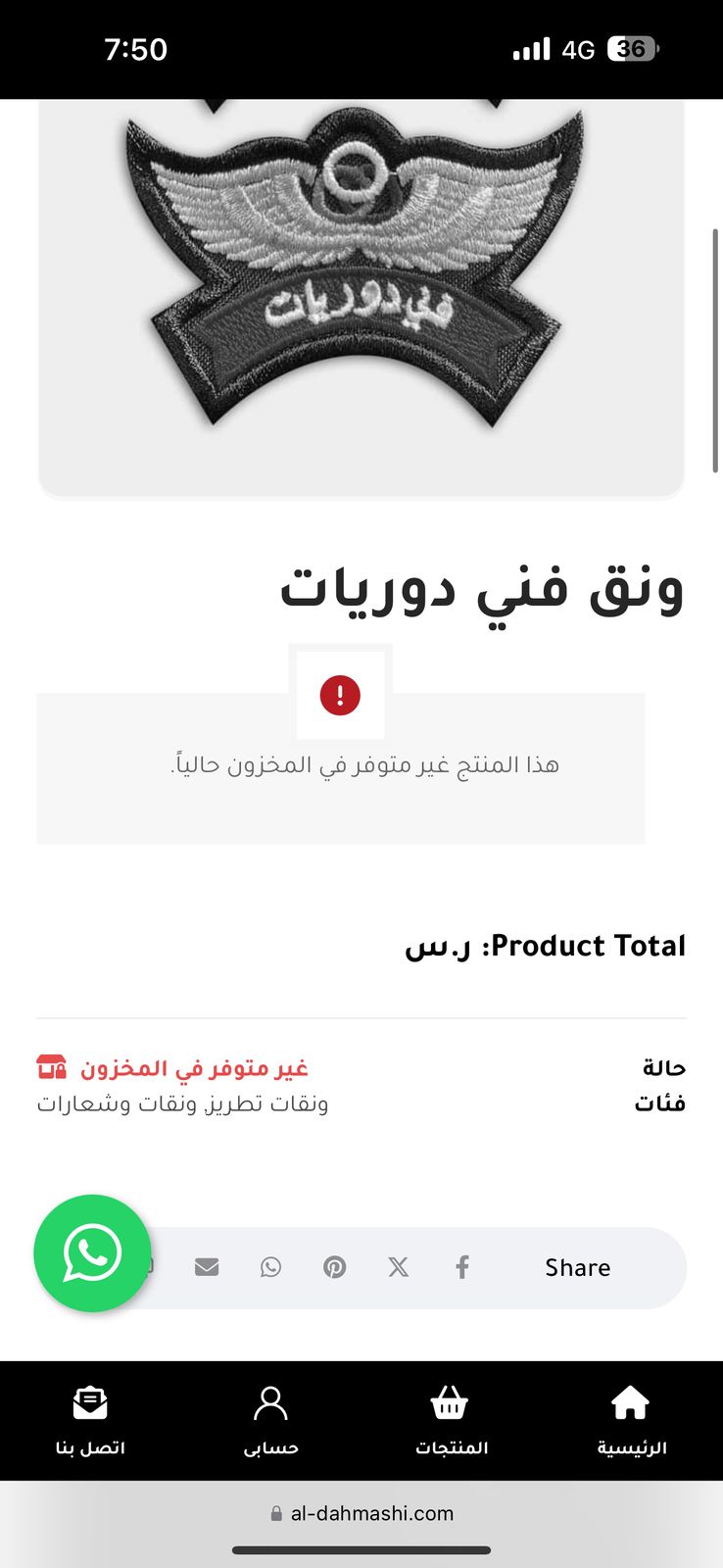Tap the al-dahmashi.com address bar

tap(361, 1513)
